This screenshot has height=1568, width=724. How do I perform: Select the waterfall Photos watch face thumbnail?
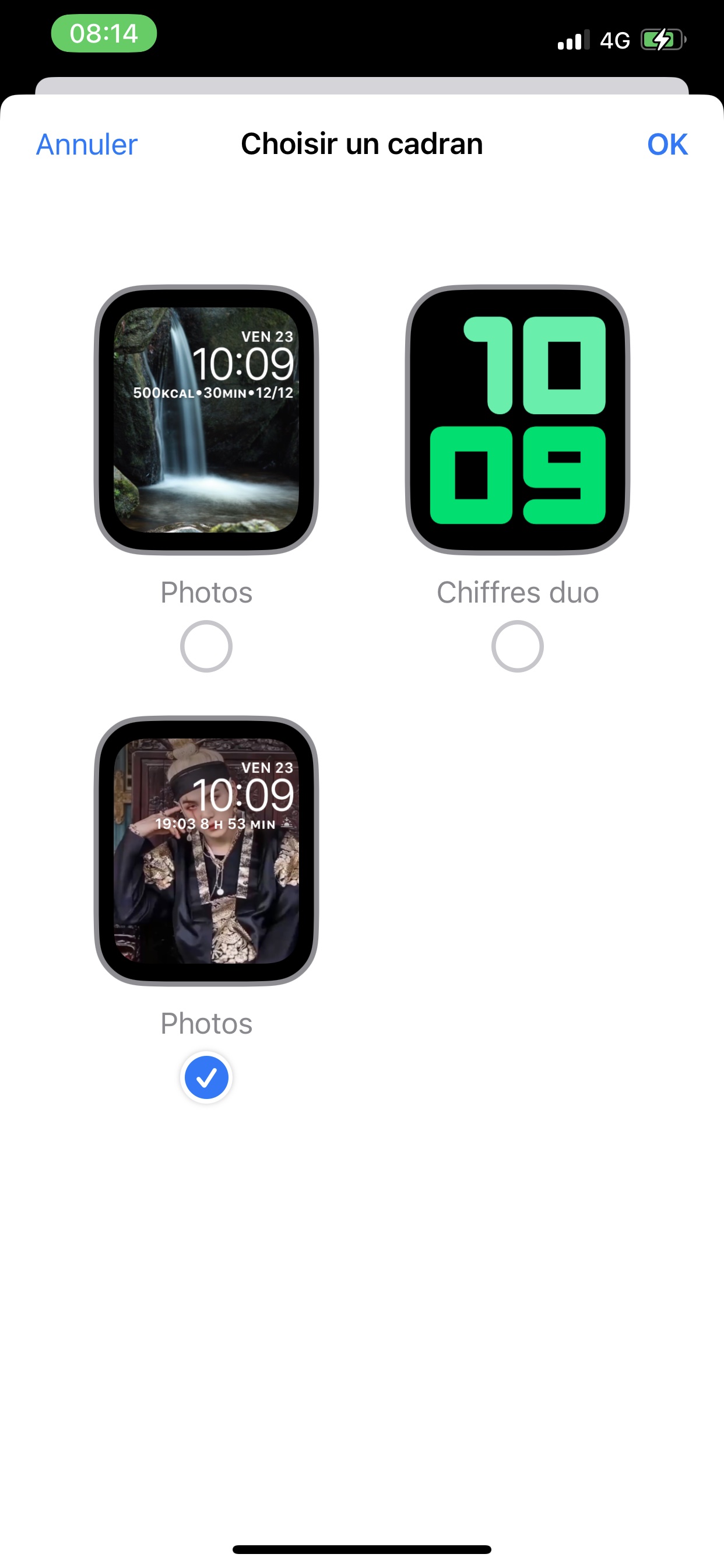[x=206, y=419]
